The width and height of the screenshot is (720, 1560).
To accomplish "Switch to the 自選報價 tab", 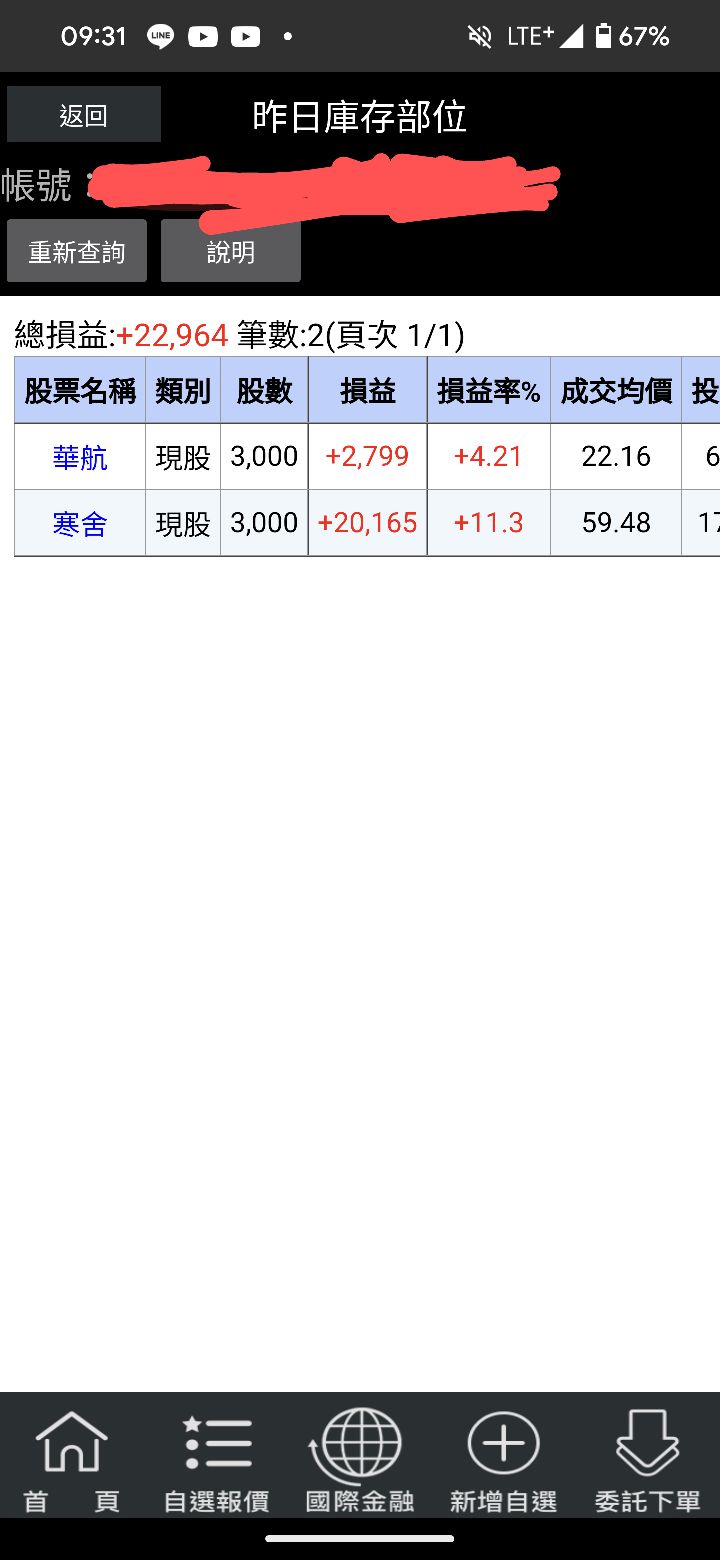I will [x=216, y=1460].
